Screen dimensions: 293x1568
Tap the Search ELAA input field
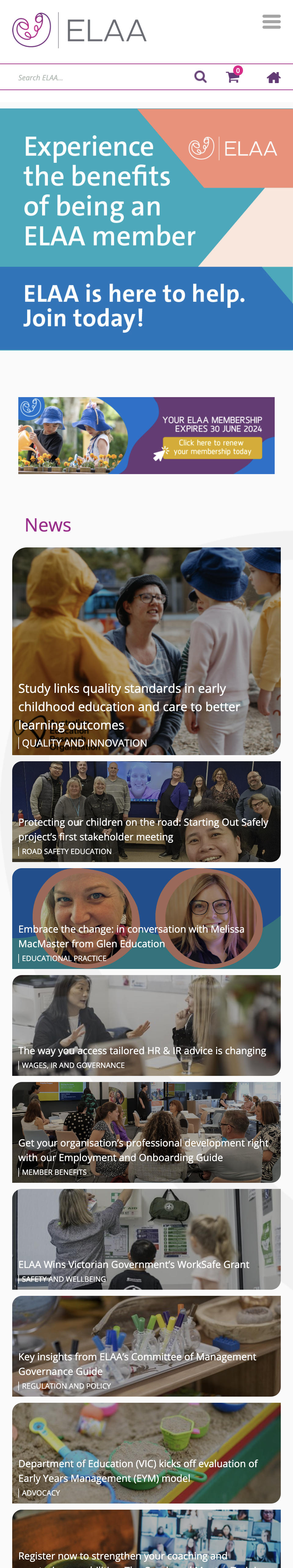97,77
